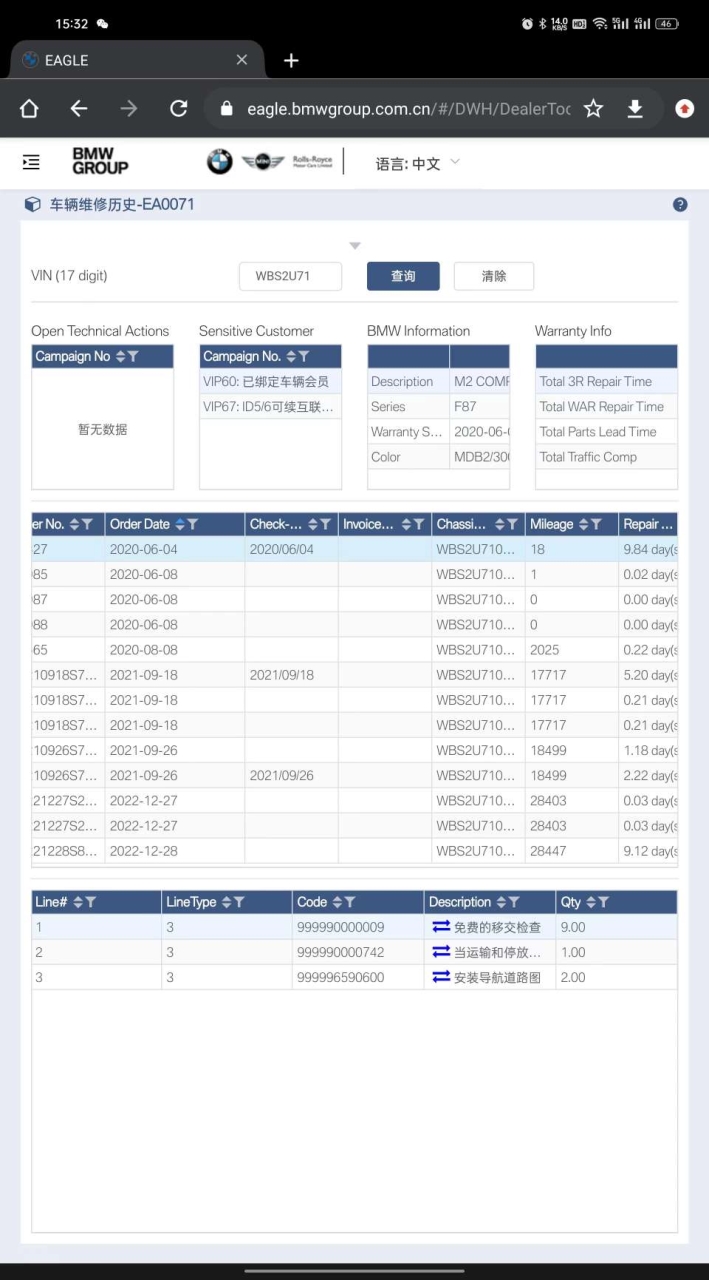Tap the URL address bar
709x1280 pixels.
pyautogui.click(x=409, y=108)
